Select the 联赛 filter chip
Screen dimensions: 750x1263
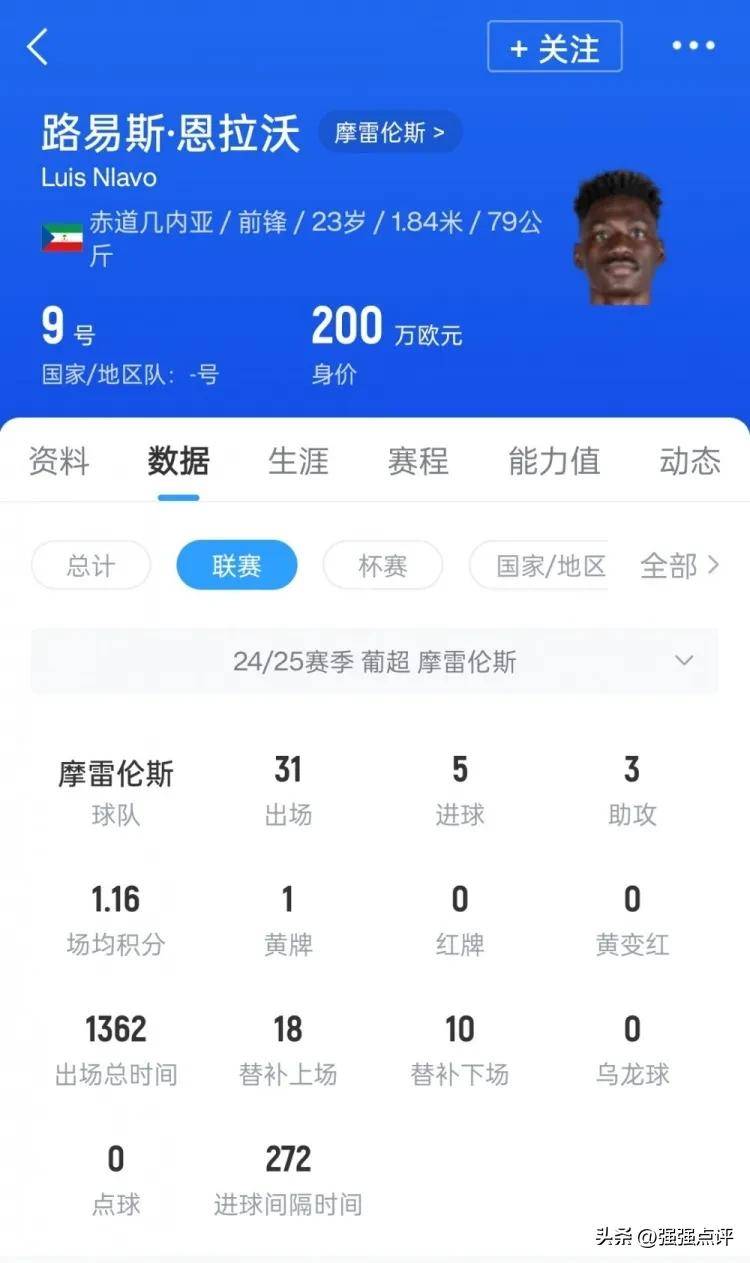pos(237,565)
